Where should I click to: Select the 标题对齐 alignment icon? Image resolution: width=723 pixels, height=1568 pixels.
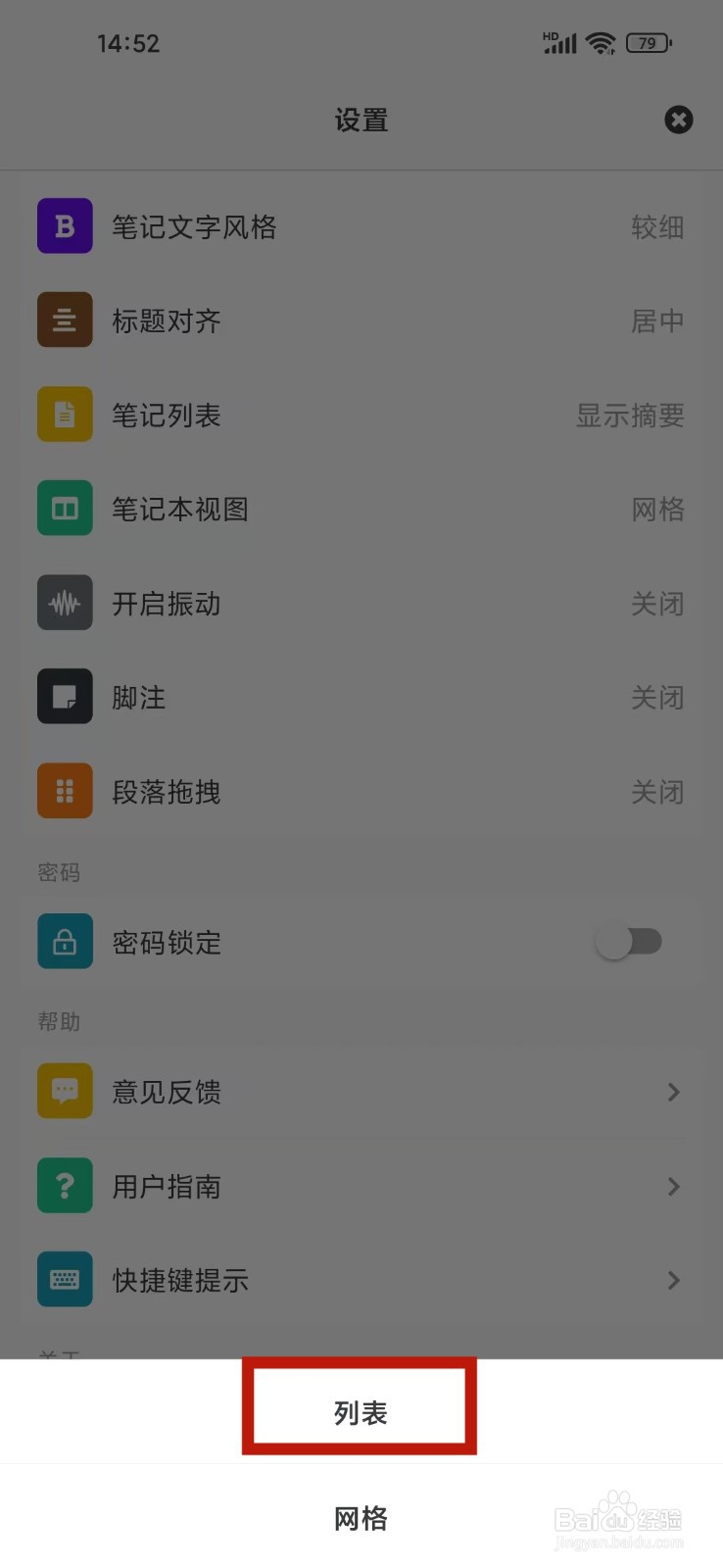tap(64, 319)
